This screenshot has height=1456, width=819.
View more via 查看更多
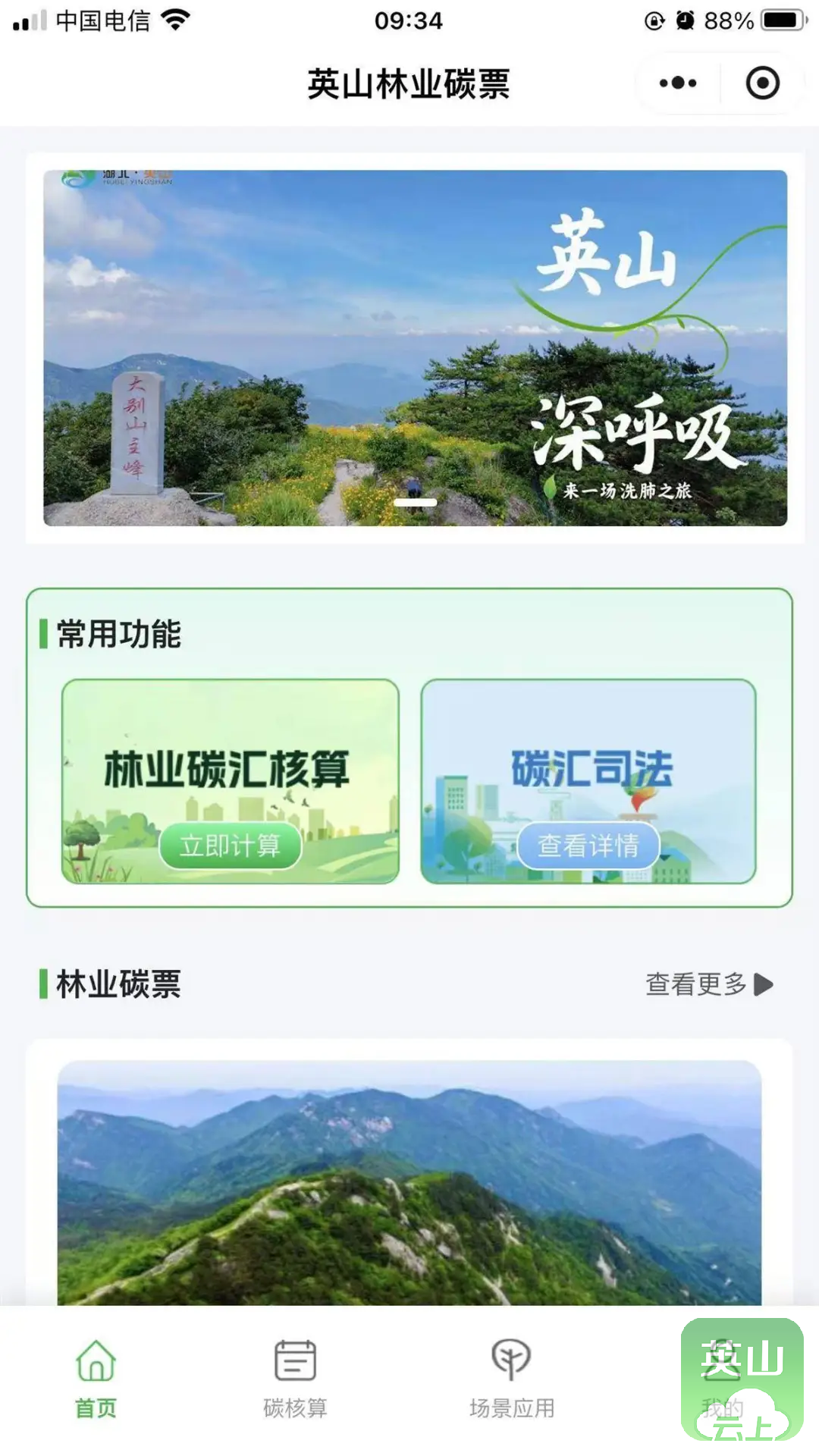(x=708, y=984)
